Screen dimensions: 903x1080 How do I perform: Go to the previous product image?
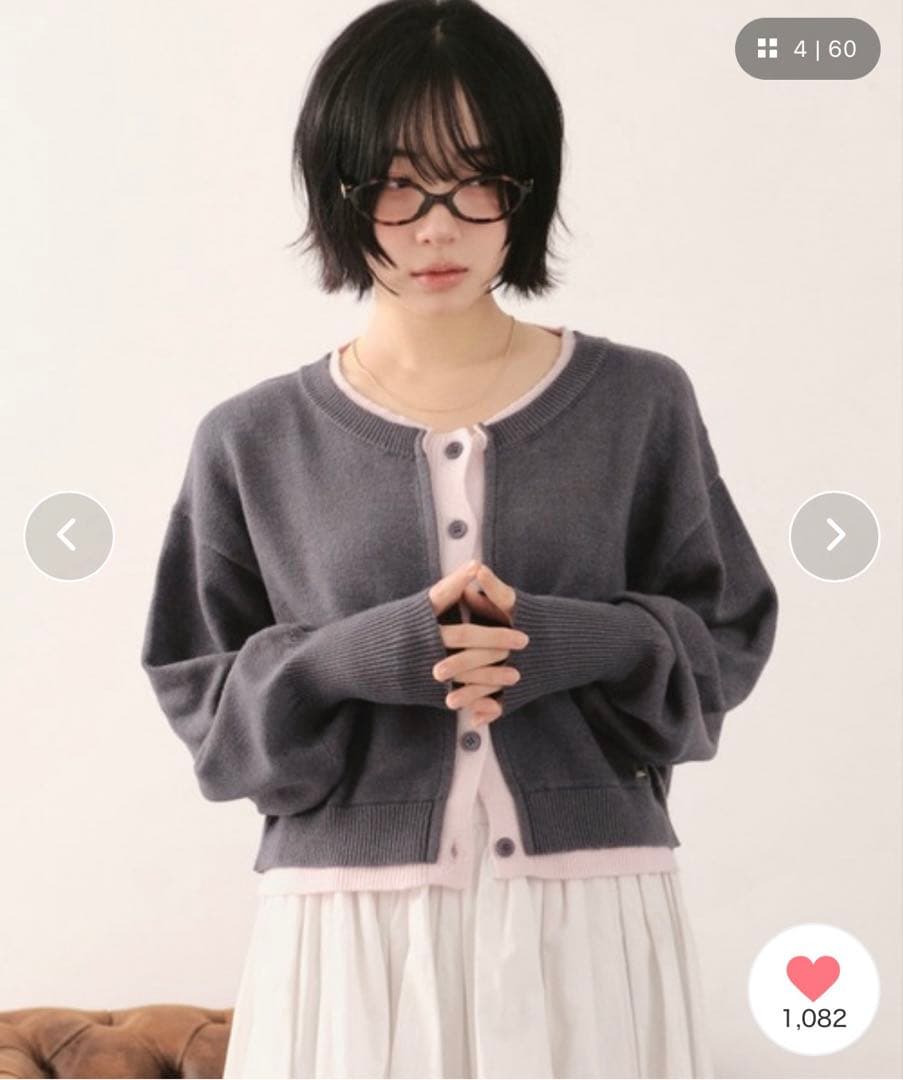click(68, 536)
